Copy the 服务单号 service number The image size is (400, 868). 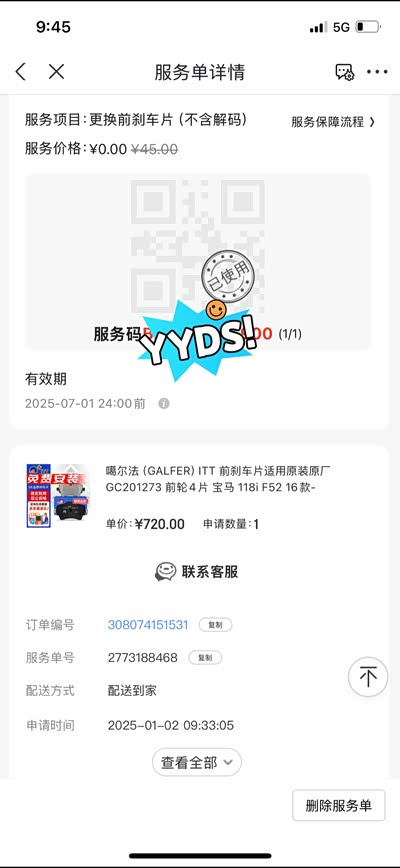point(205,658)
